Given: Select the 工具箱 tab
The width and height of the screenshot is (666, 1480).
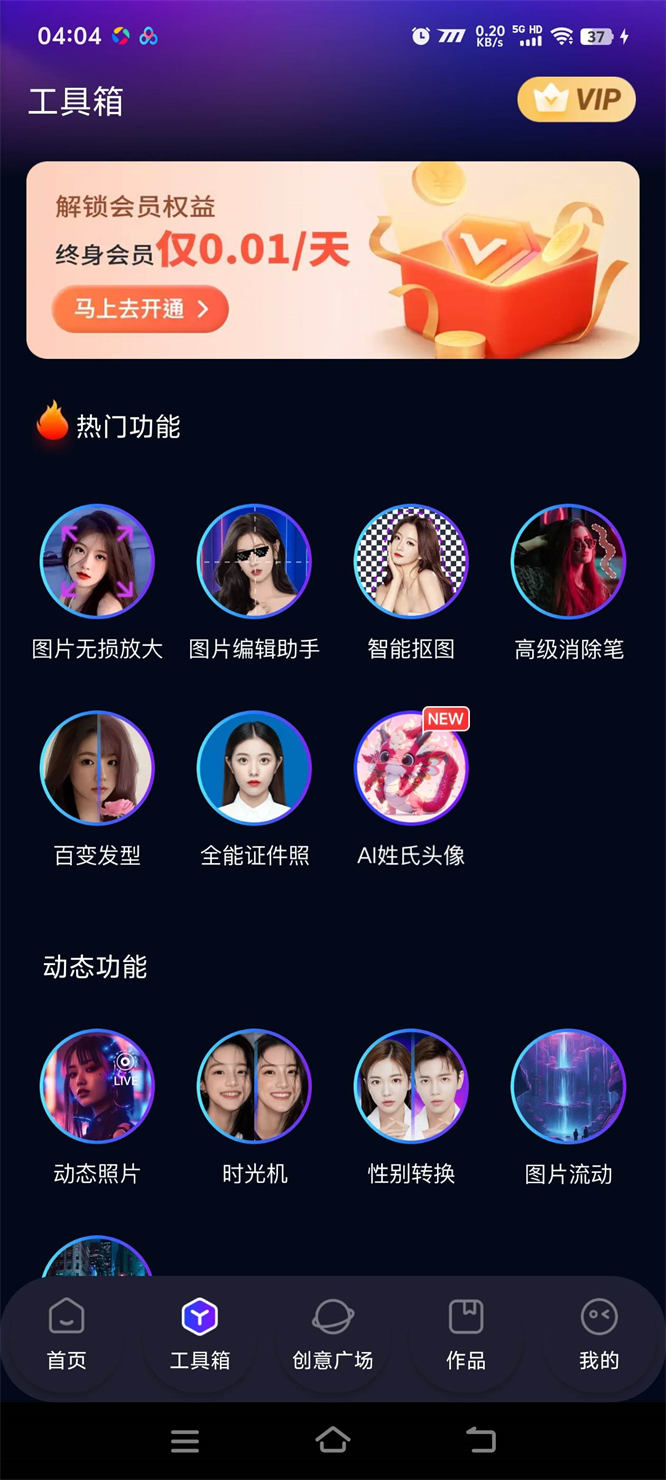Looking at the screenshot, I should pyautogui.click(x=200, y=1334).
